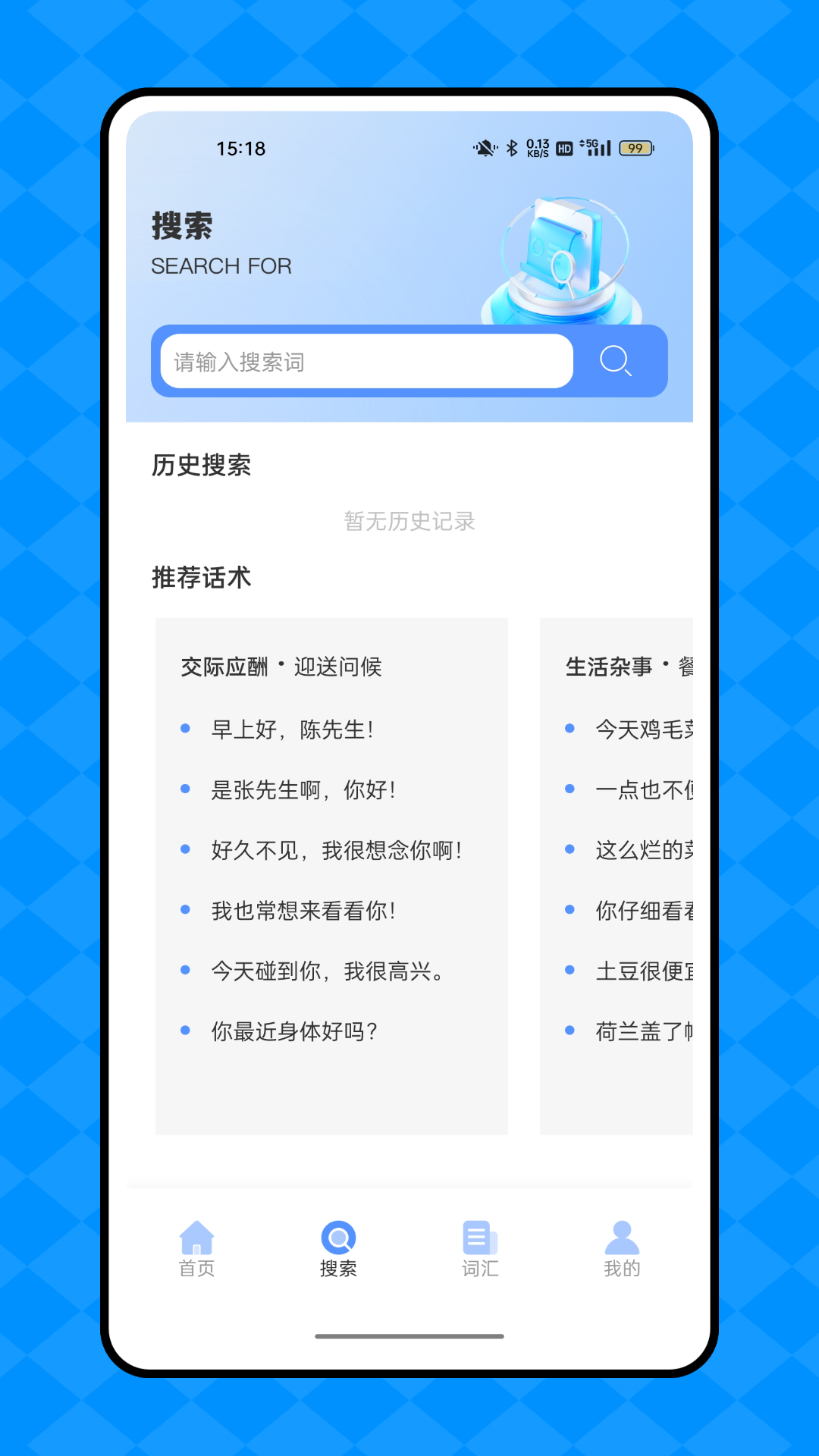Tap the magnifier search button
The height and width of the screenshot is (1456, 819).
point(616,361)
